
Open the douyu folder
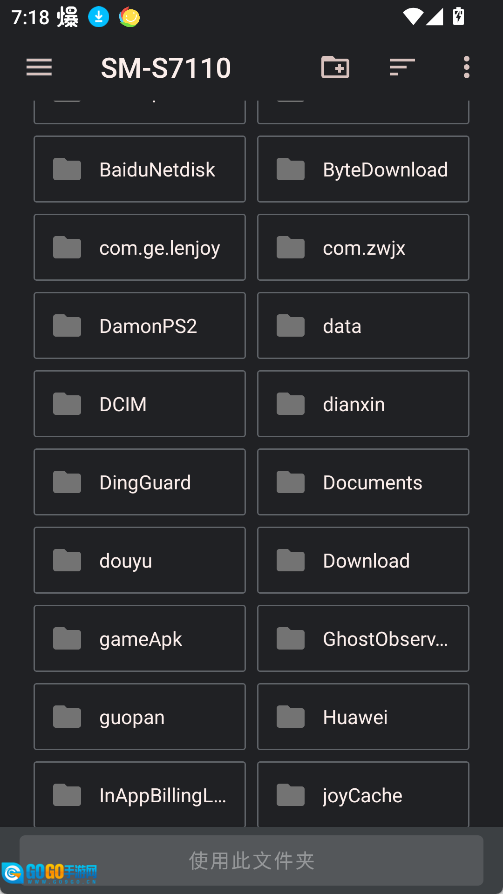140,560
